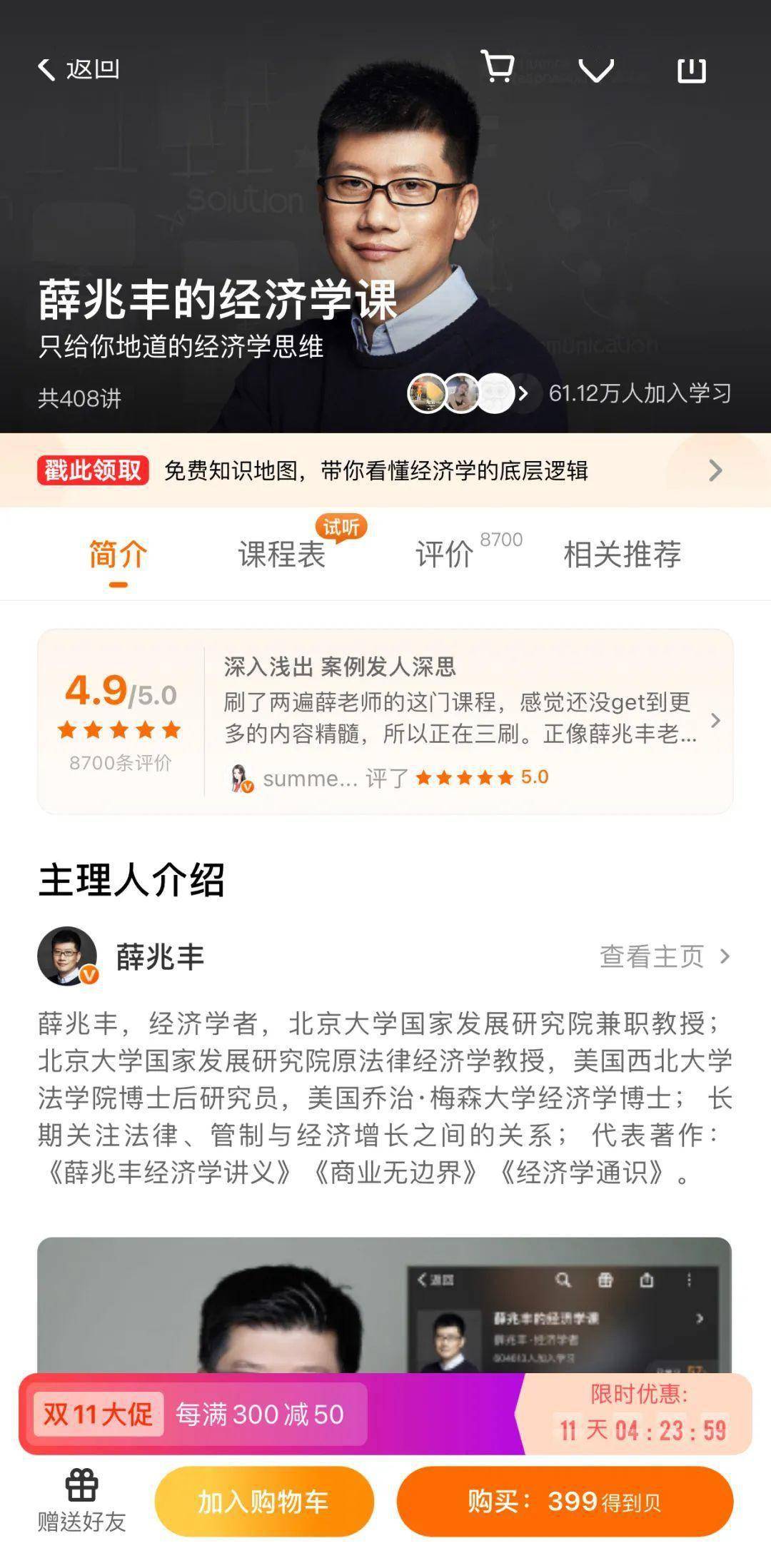The image size is (771, 1568).
Task: Open the 双11大促 promotion banner
Action: coord(271,1414)
